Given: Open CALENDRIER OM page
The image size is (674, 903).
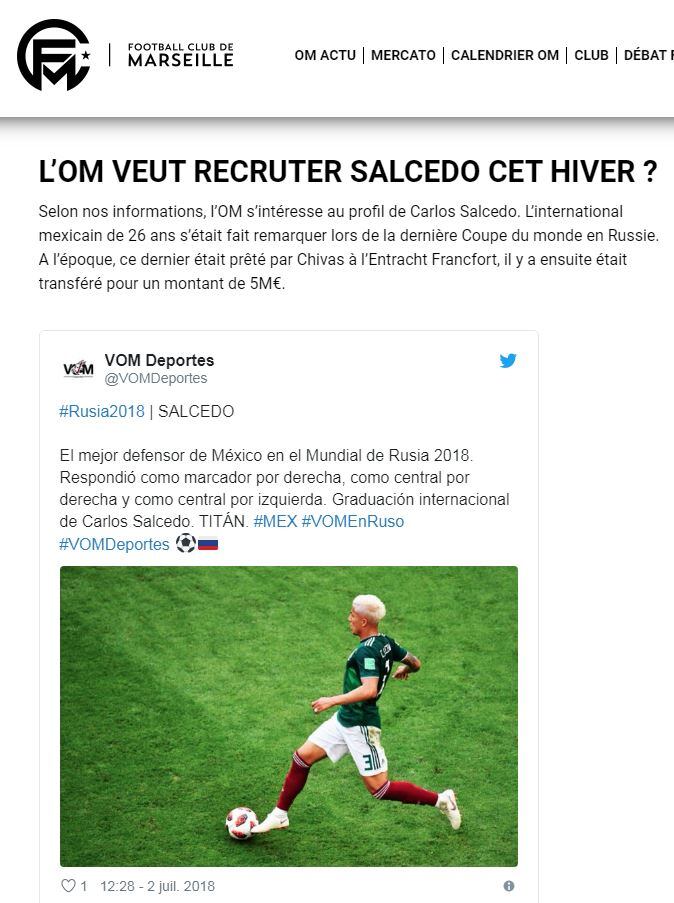Looking at the screenshot, I should coord(504,55).
